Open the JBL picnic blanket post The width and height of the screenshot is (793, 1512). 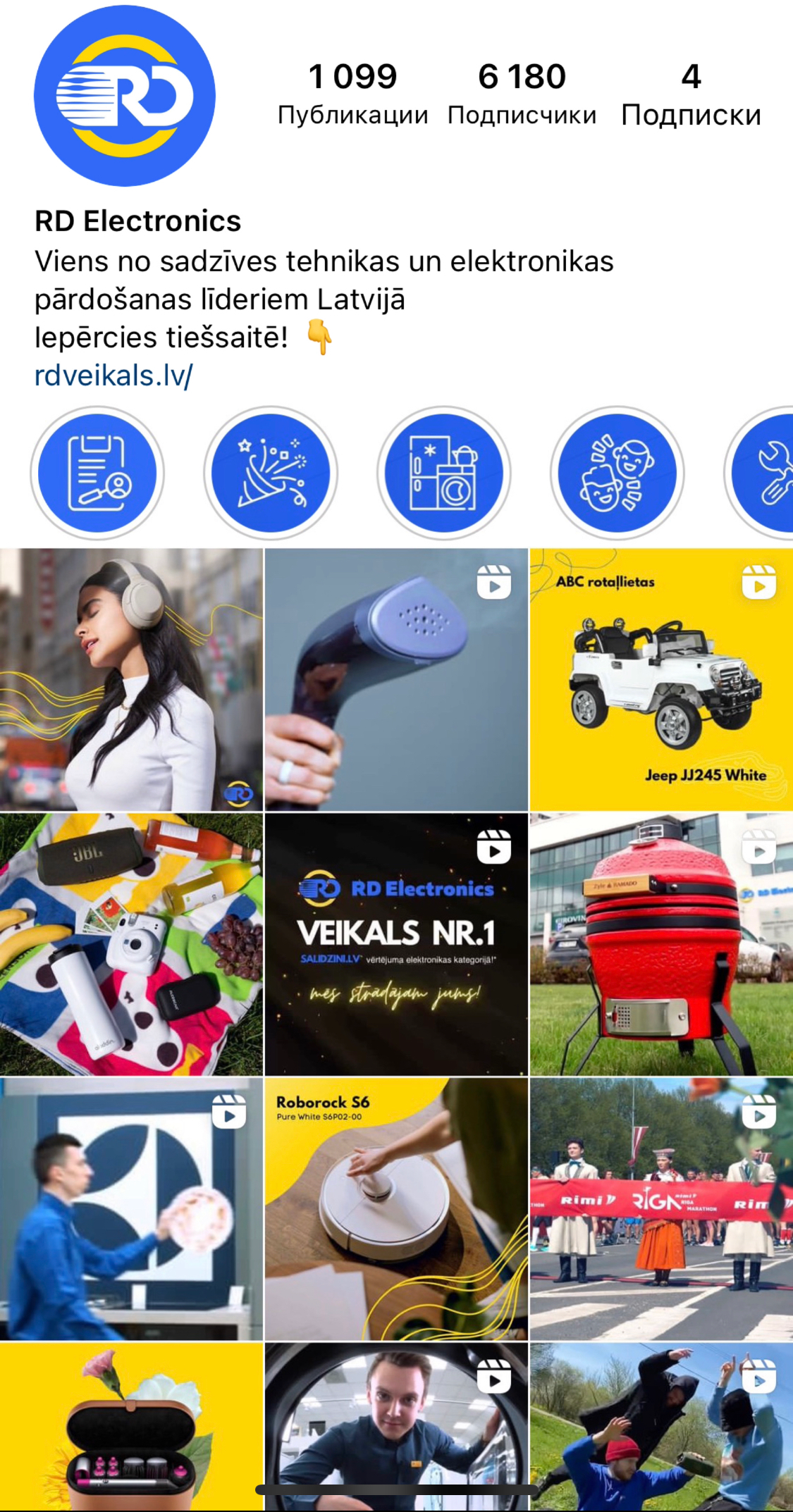pyautogui.click(x=133, y=944)
